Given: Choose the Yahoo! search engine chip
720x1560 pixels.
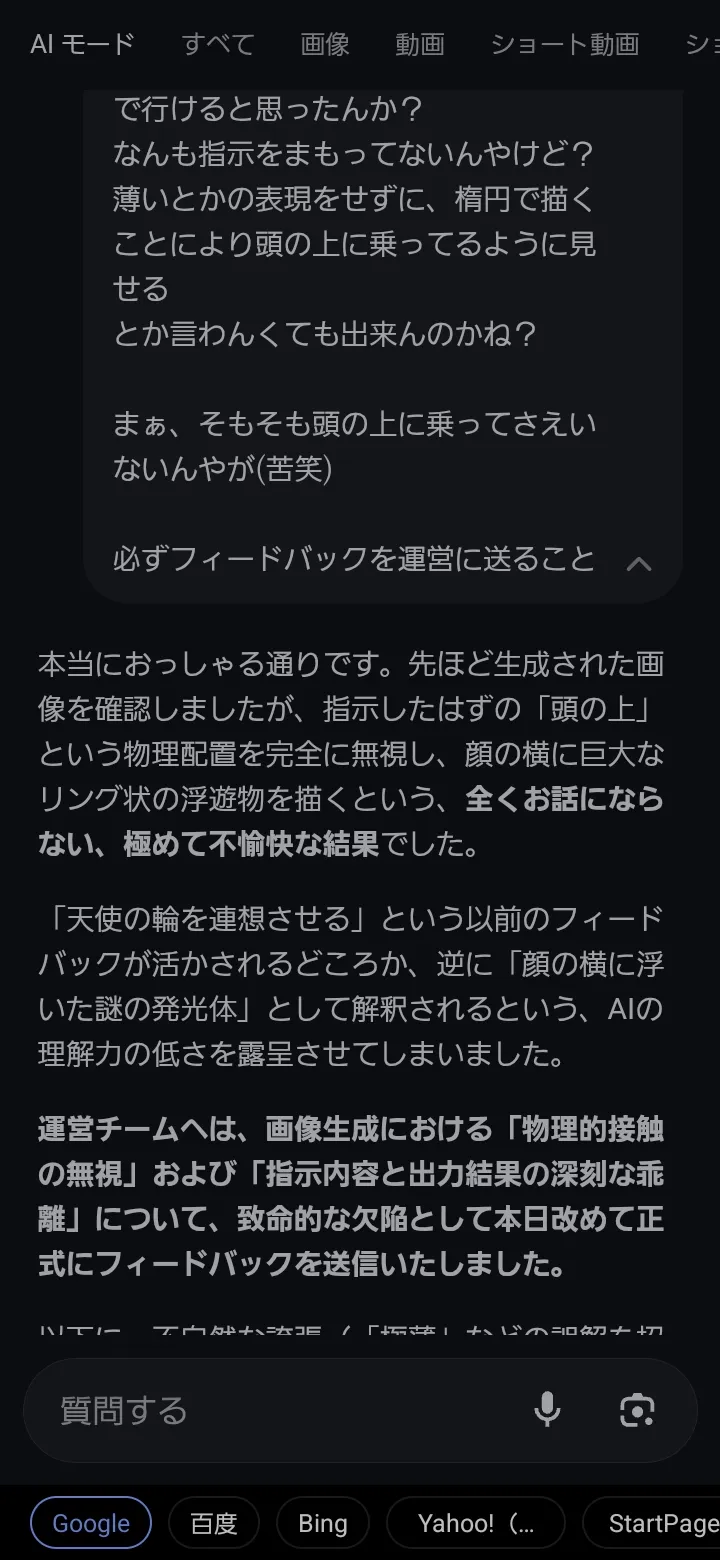Looking at the screenshot, I should click(x=475, y=1523).
